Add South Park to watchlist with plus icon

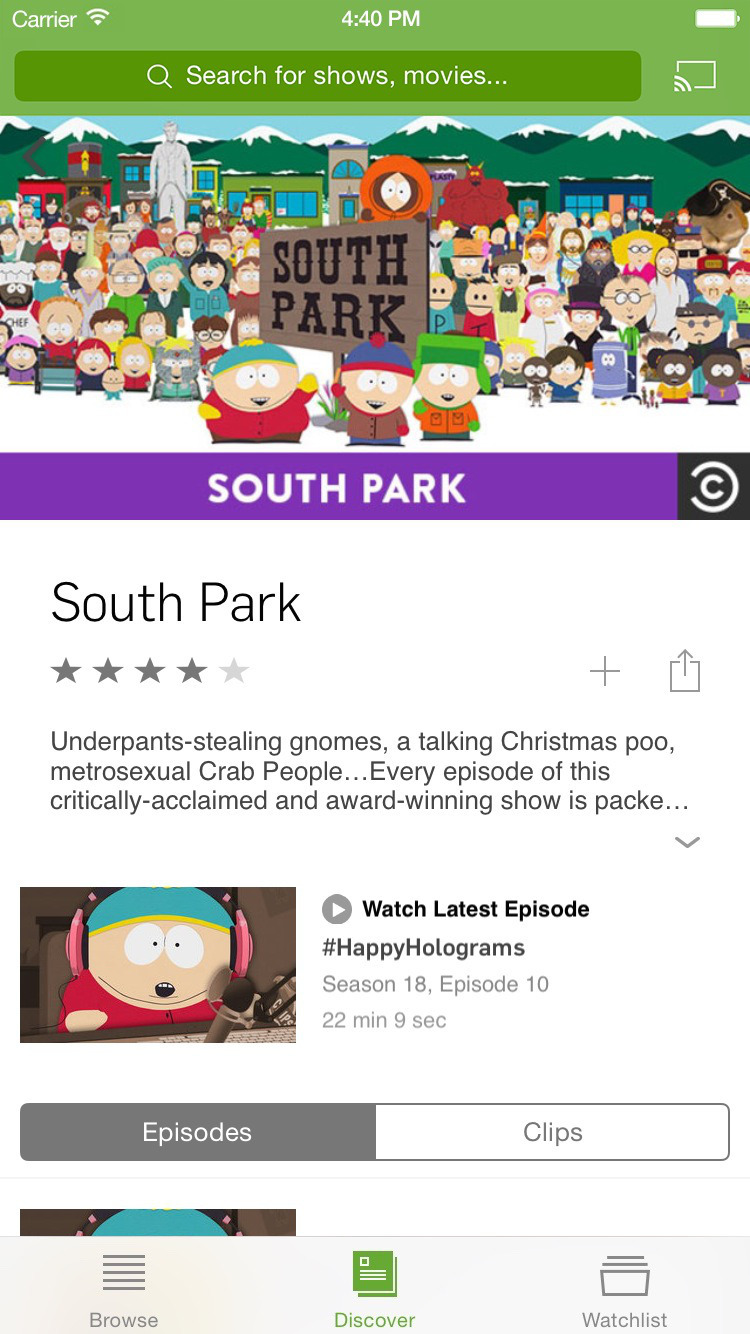click(x=605, y=672)
